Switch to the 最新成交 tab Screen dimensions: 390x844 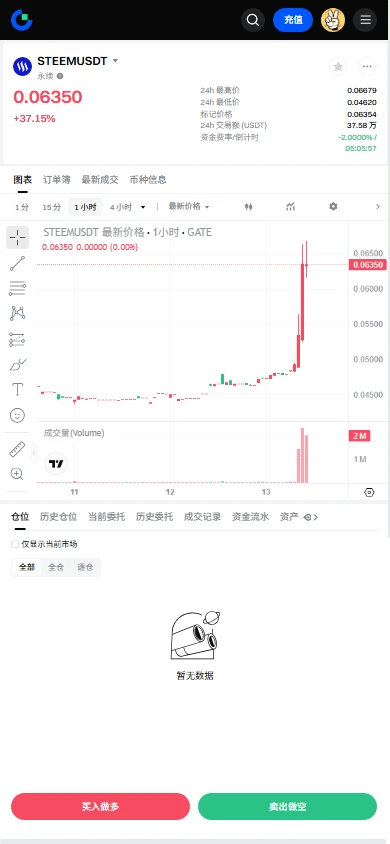pyautogui.click(x=100, y=180)
